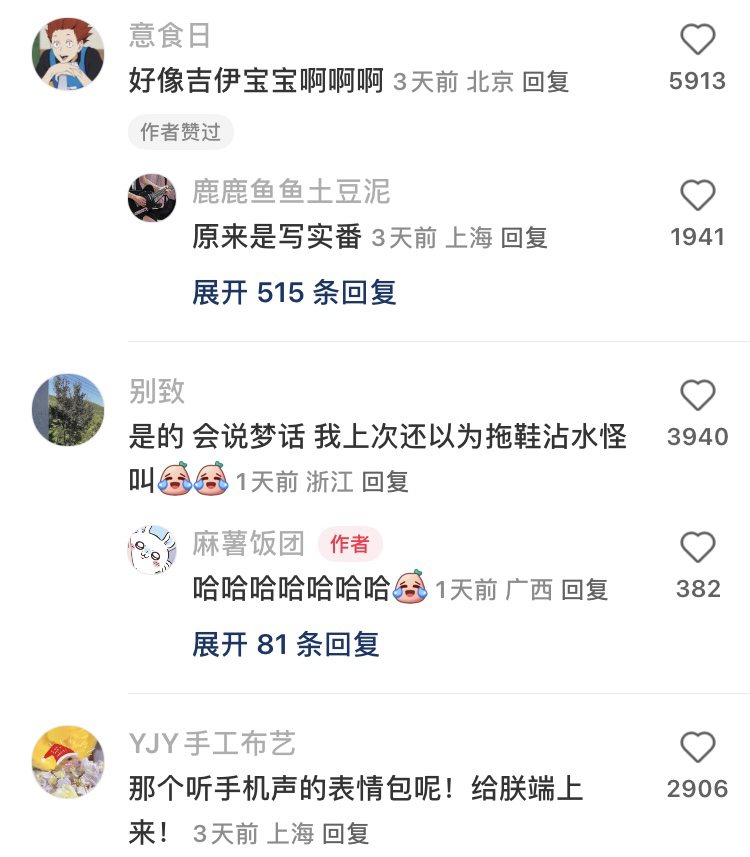Reply to YJY手工布艺's comment
Viewport: 750px width, 857px height.
pos(346,833)
